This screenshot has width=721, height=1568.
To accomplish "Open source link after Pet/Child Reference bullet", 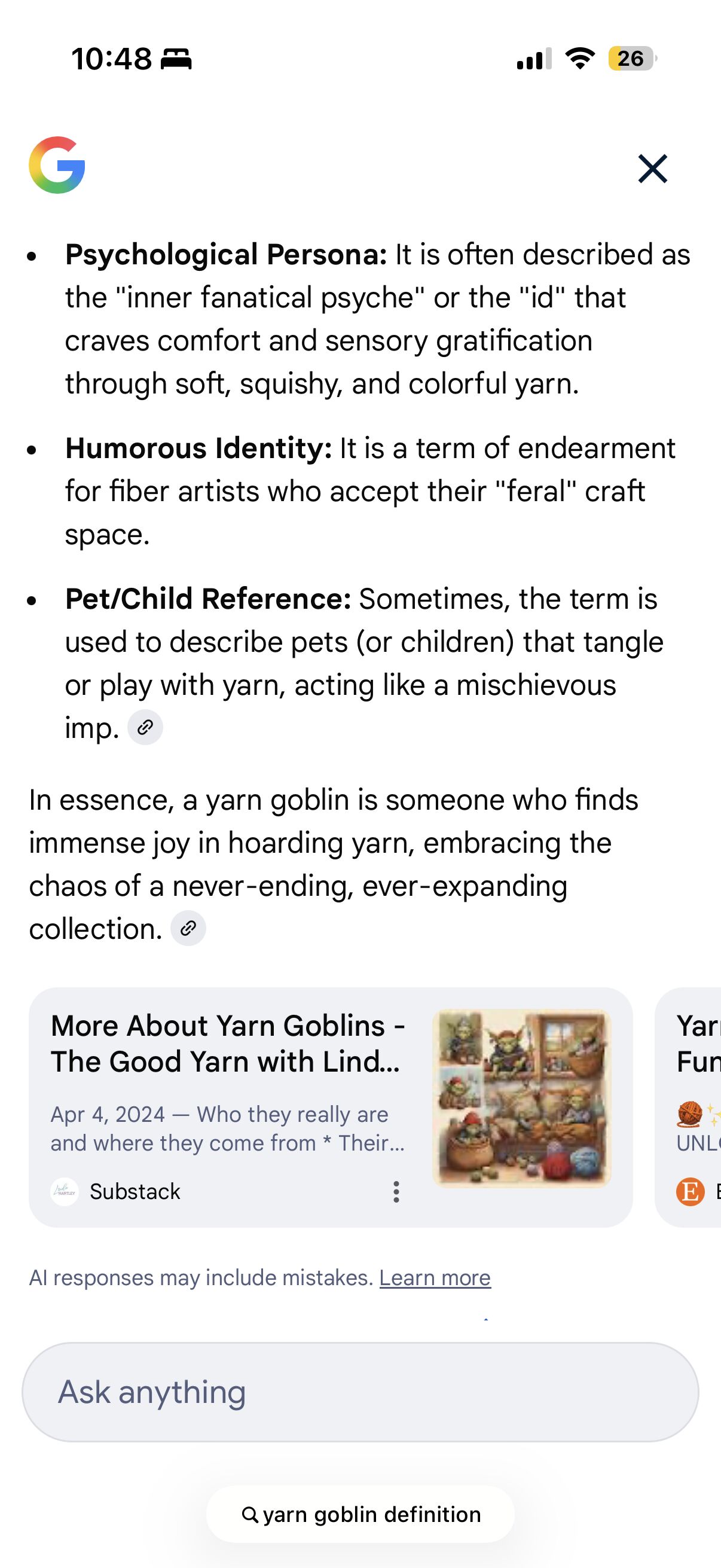I will tap(145, 727).
